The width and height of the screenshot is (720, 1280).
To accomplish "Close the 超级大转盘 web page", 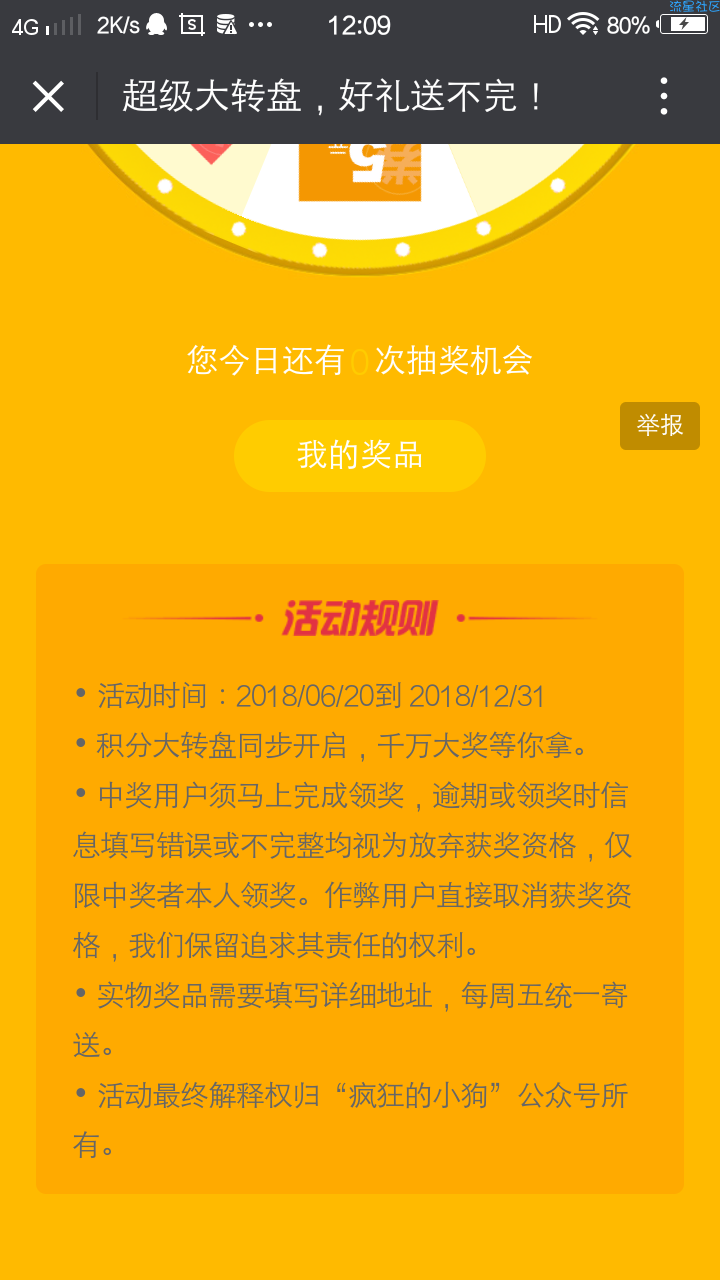I will [48, 97].
